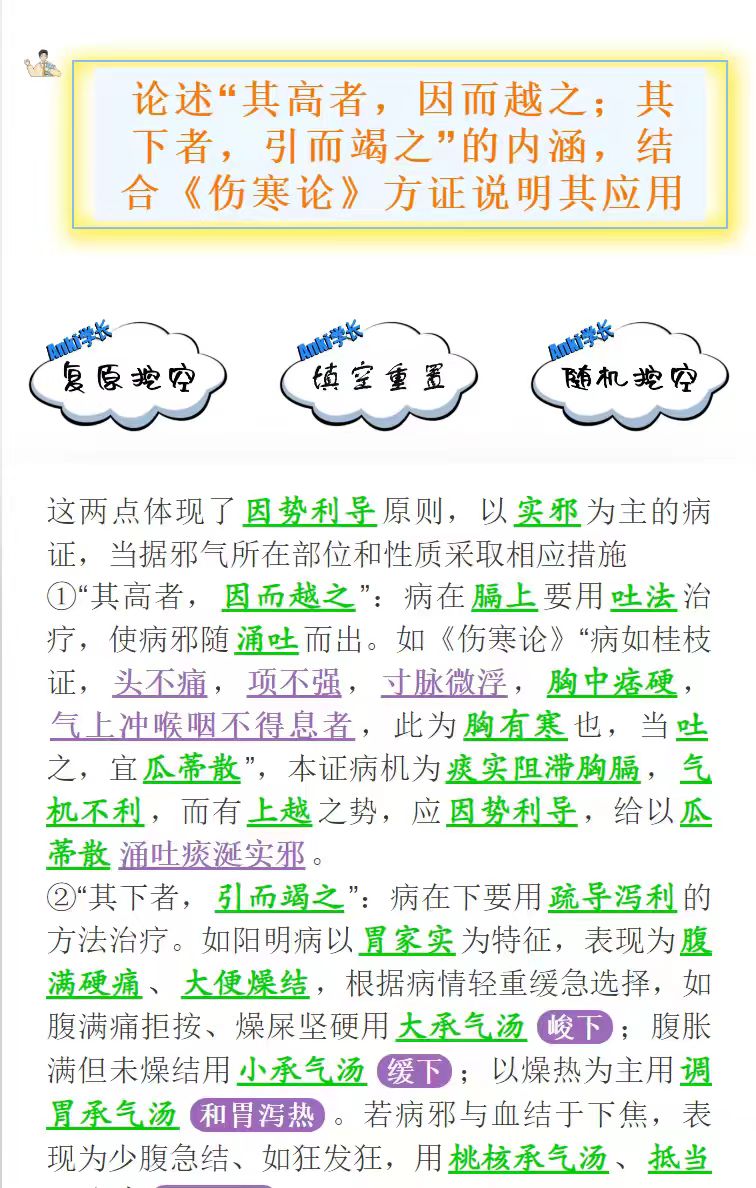Toggle the 峻下 purple tag
Screen dimensions: 756x1188
pos(574,1027)
